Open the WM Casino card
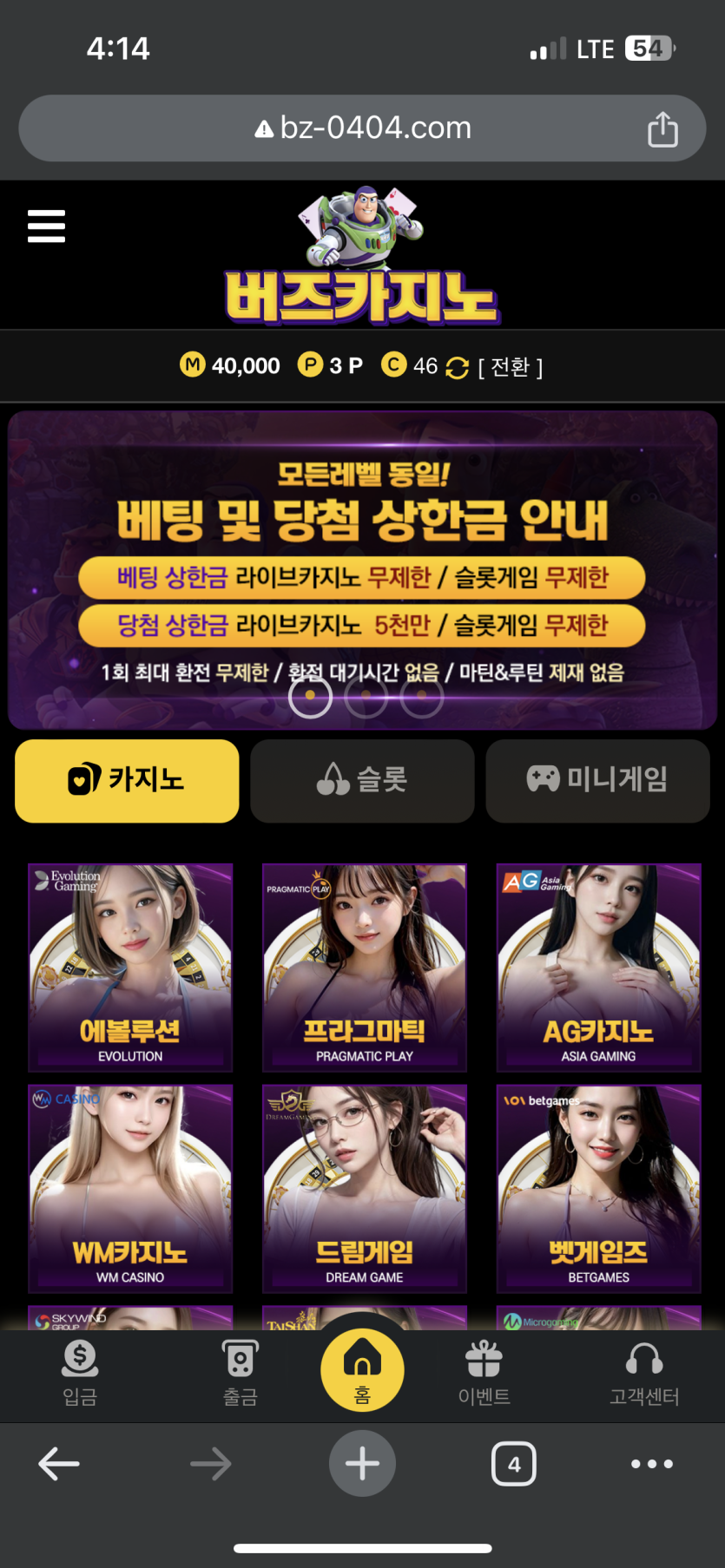The height and width of the screenshot is (1568, 725). [130, 1188]
